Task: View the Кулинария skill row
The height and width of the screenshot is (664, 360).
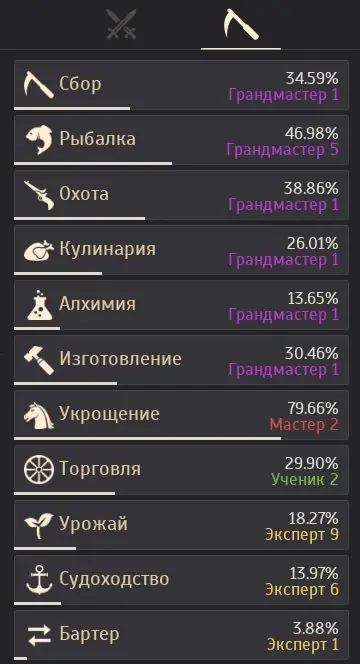Action: click(x=181, y=250)
